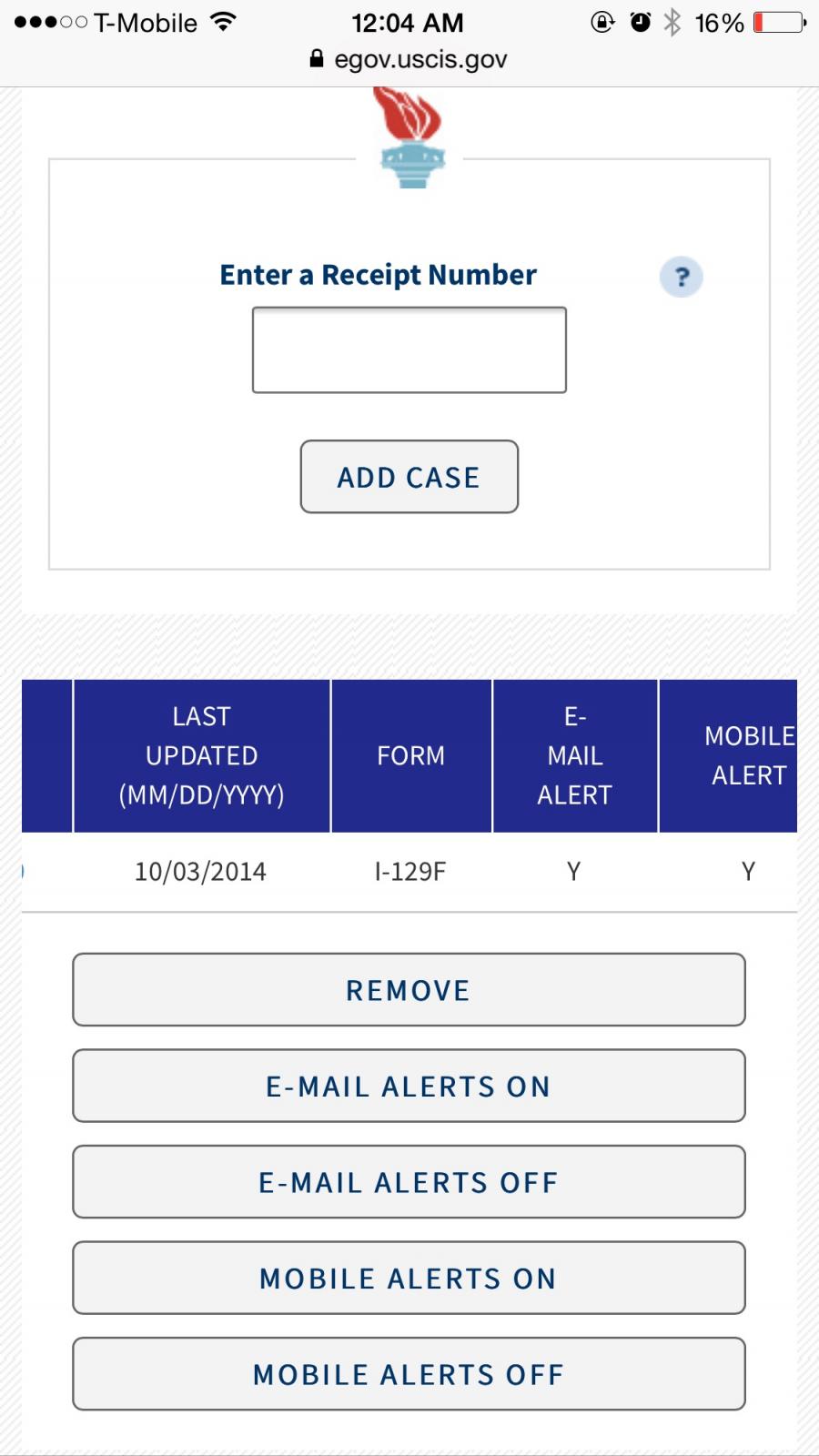
Task: Tap the egov.uscis.gov address bar
Action: pos(409,60)
